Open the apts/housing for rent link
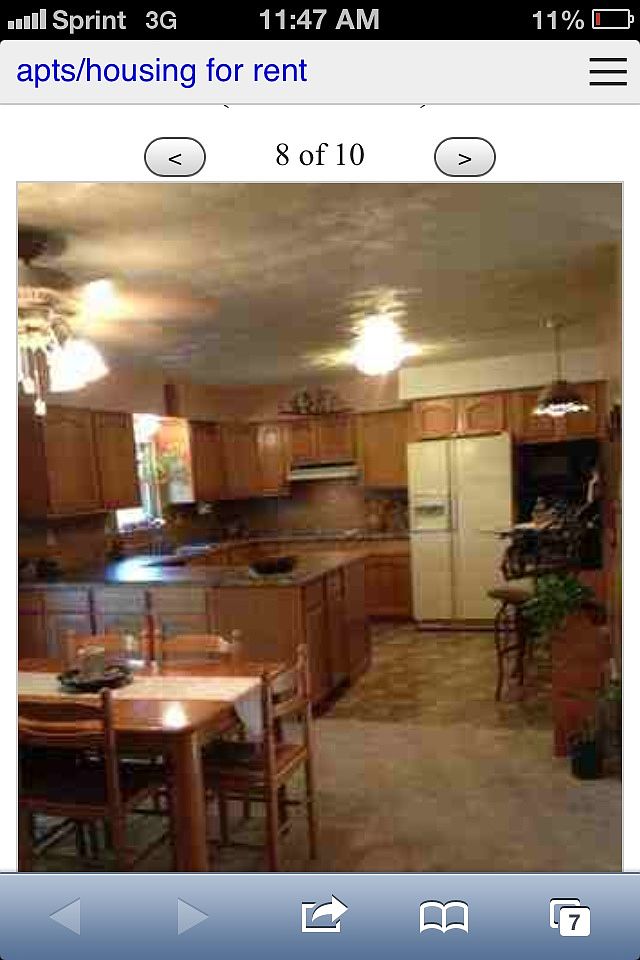Viewport: 640px width, 960px height. click(162, 71)
